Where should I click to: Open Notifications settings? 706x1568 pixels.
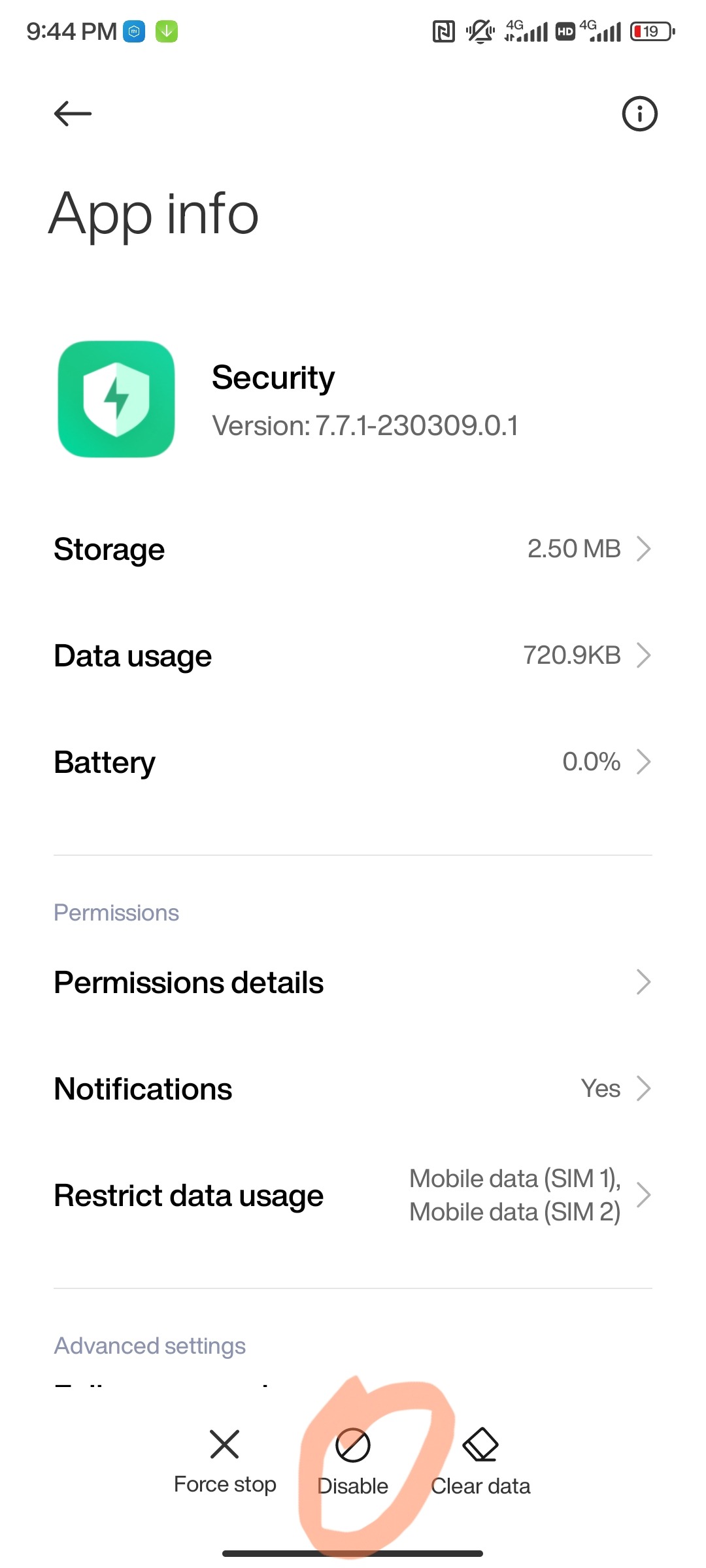pos(353,1089)
